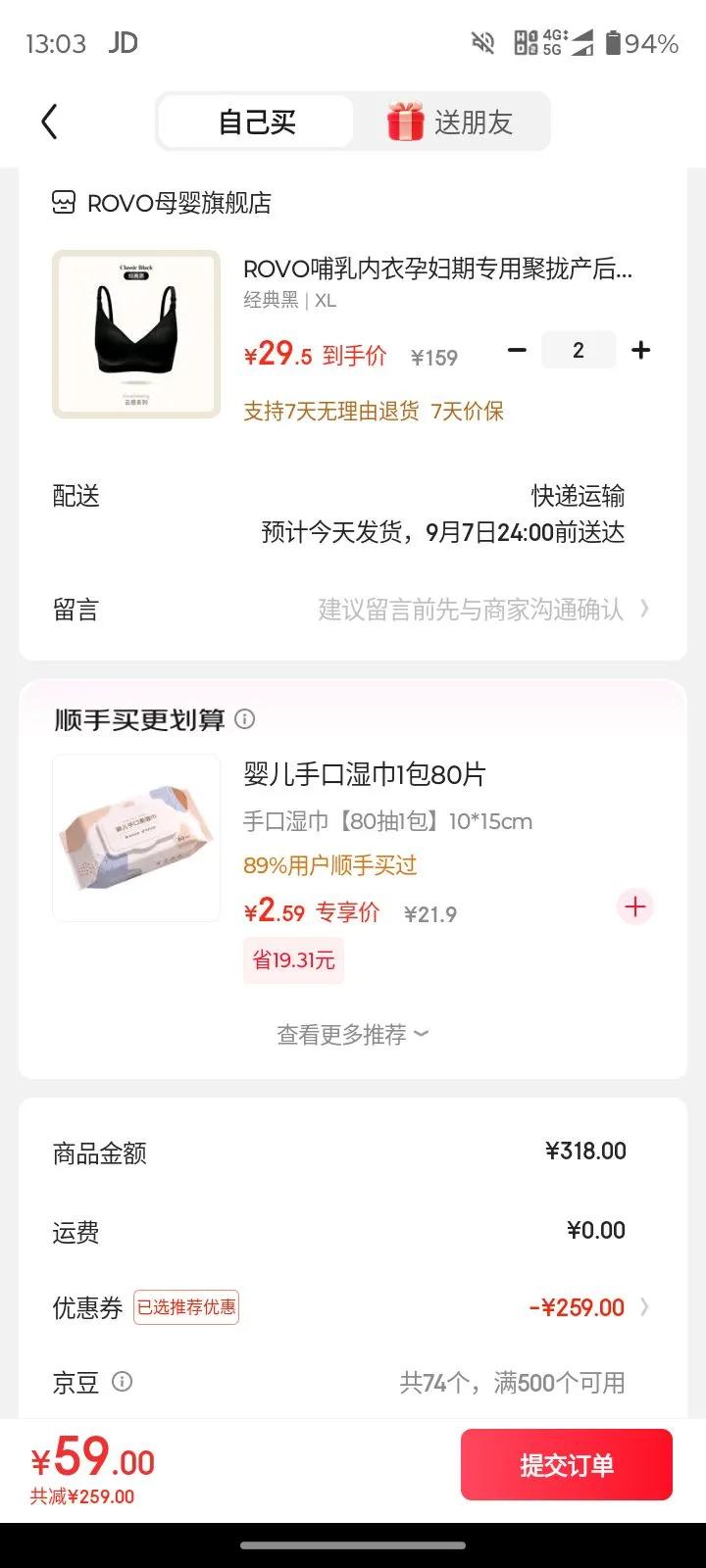Show info about 京豆

coord(122,1382)
